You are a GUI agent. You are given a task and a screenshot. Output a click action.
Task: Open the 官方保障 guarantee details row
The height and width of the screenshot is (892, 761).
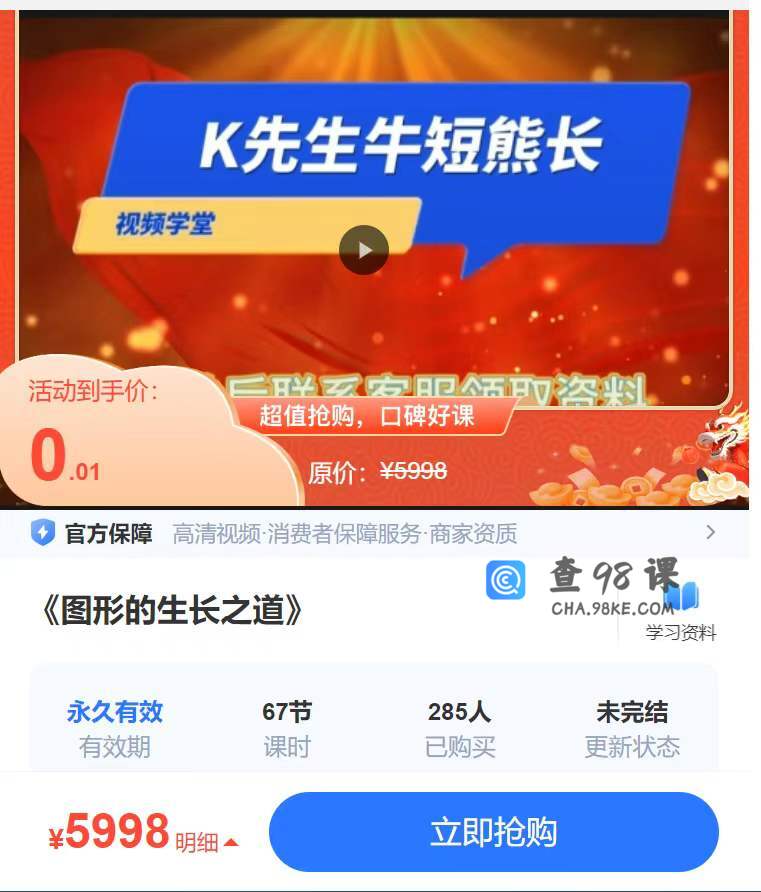pos(380,533)
